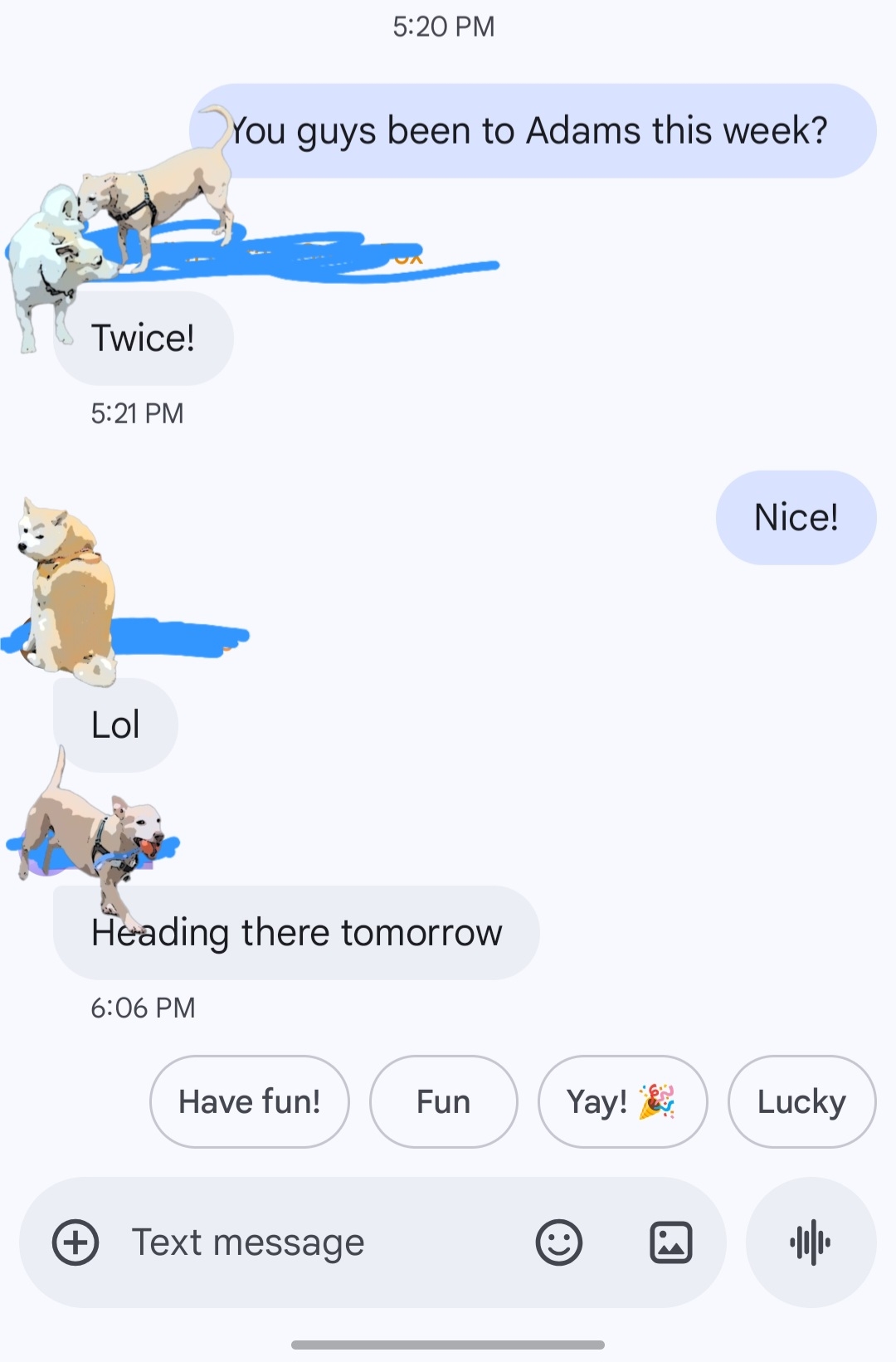Reply with the "Lucky" suggestion chip
Viewport: 896px width, 1362px height.
click(801, 1102)
